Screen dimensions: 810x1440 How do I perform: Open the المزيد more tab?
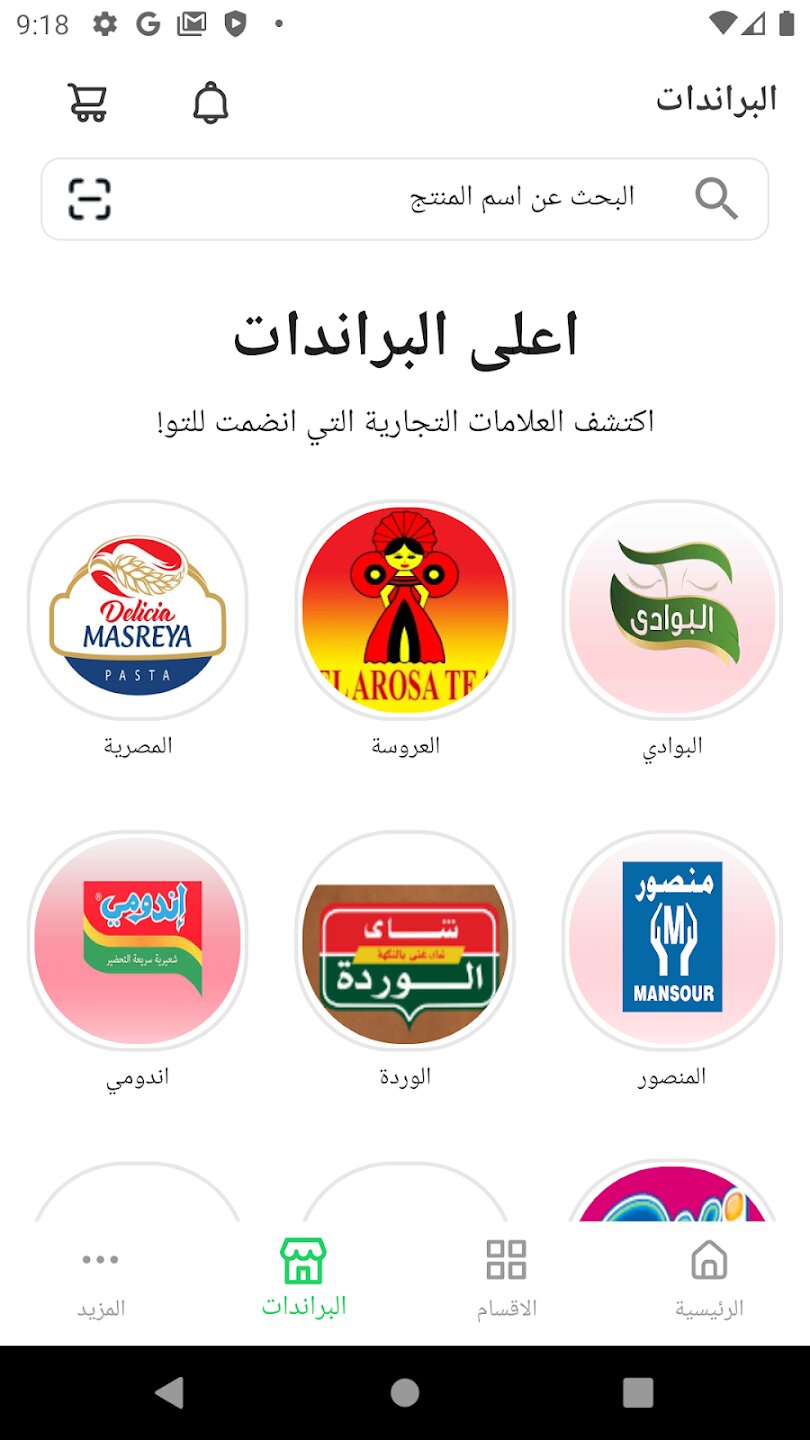click(x=101, y=1280)
